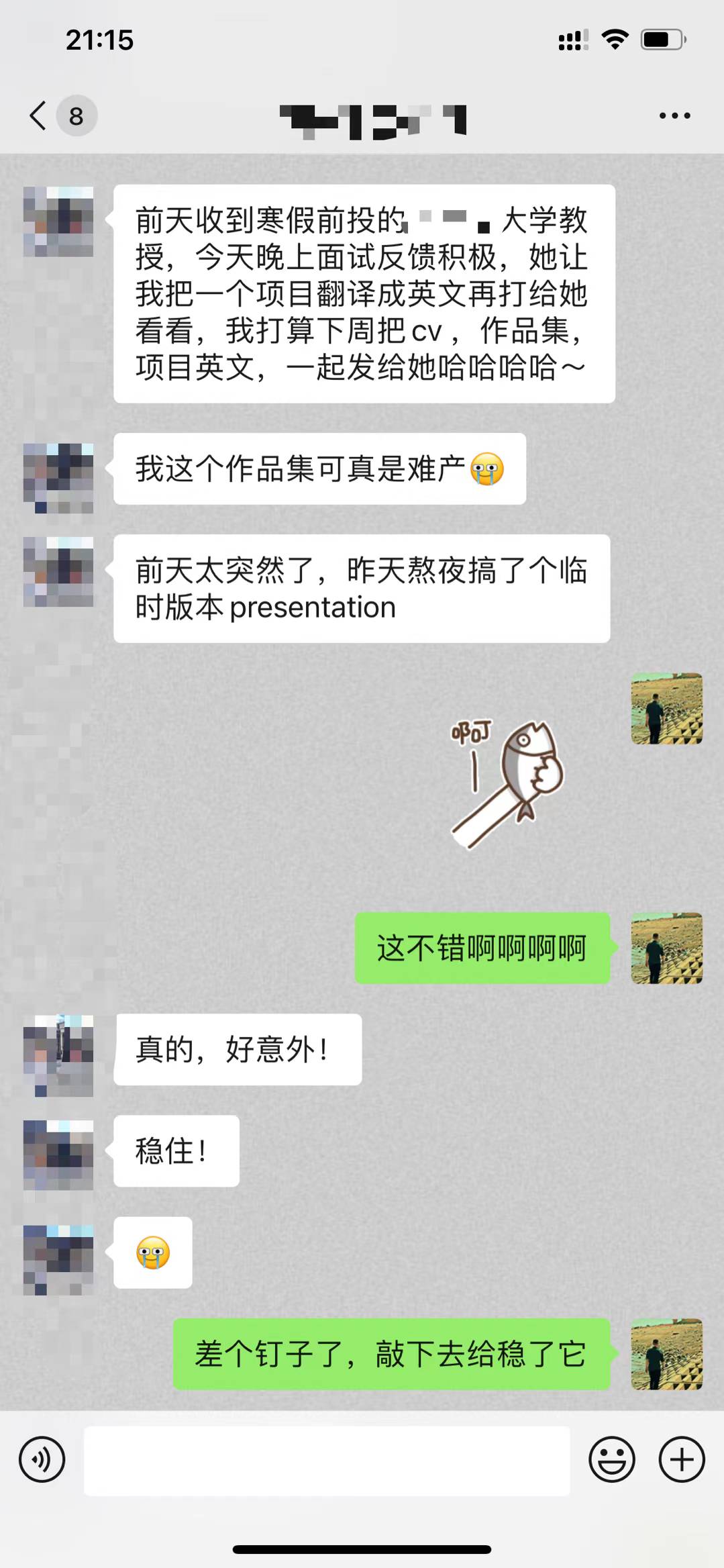This screenshot has height=1568, width=724.
Task: Open contact avatar beside 稳住!
Action: point(58,1155)
